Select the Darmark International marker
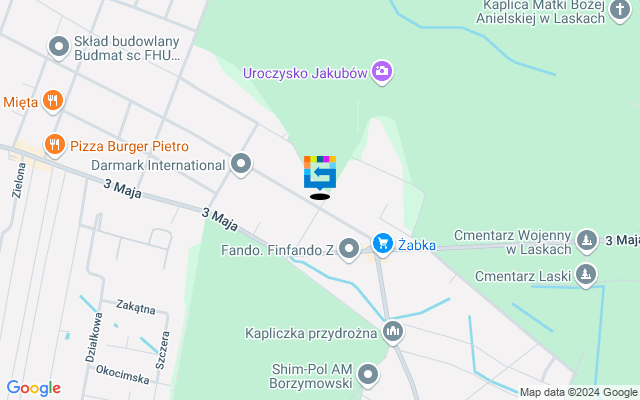This screenshot has width=640, height=400. coord(240,163)
